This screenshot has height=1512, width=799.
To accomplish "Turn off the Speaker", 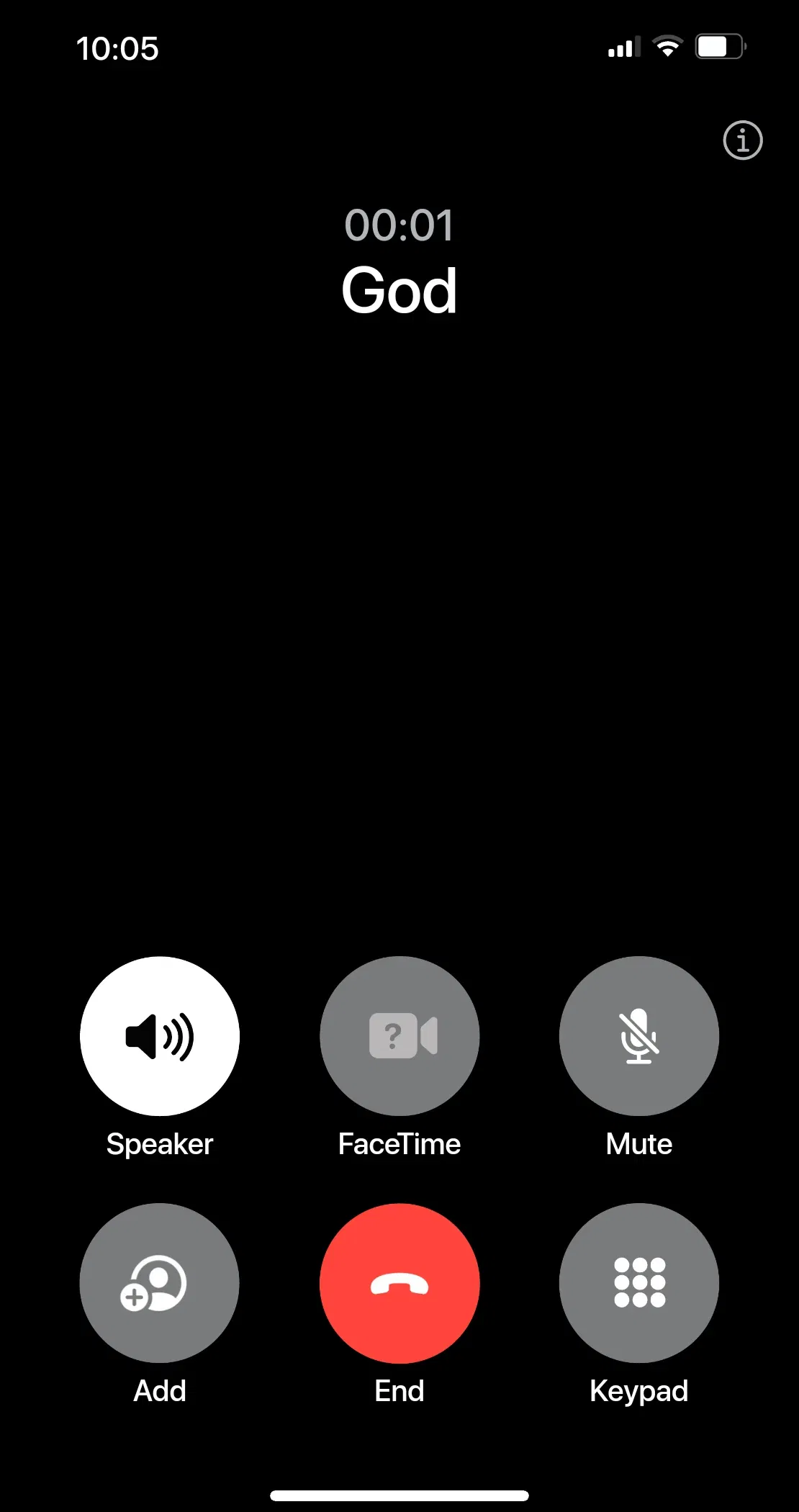I will (x=160, y=1036).
